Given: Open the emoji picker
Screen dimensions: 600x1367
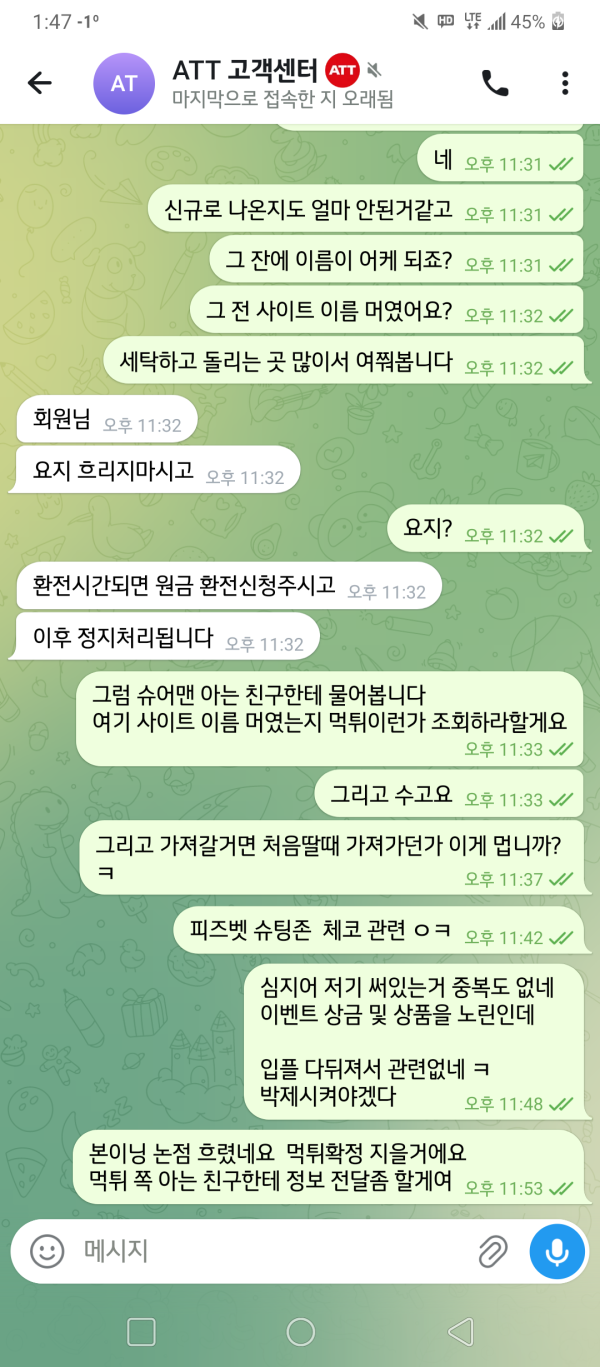Looking at the screenshot, I should pos(47,1250).
